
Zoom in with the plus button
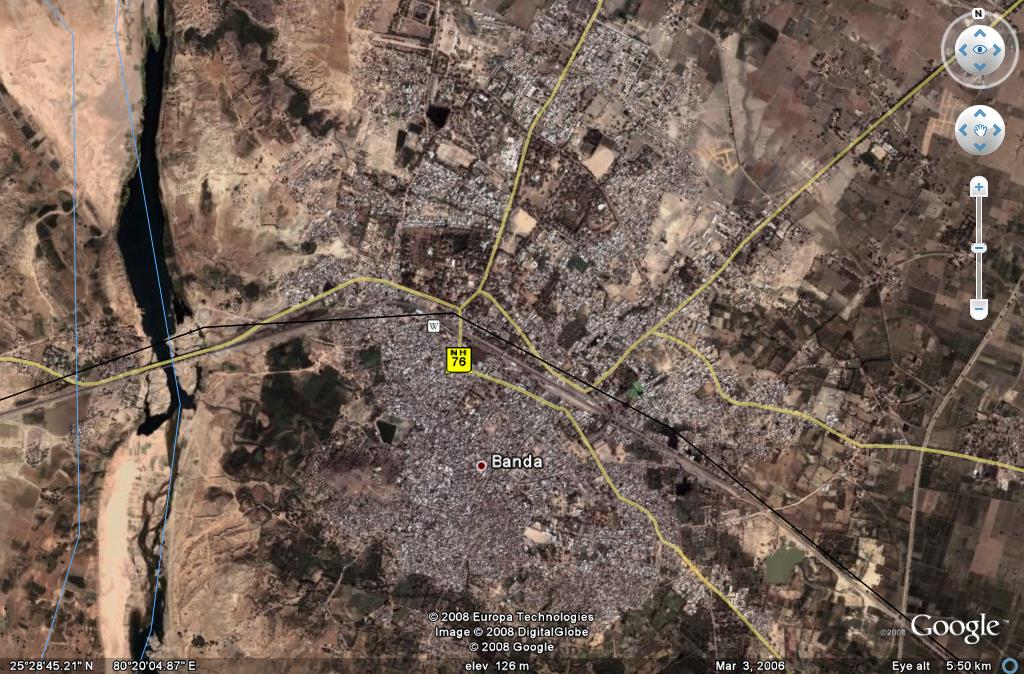[x=979, y=186]
